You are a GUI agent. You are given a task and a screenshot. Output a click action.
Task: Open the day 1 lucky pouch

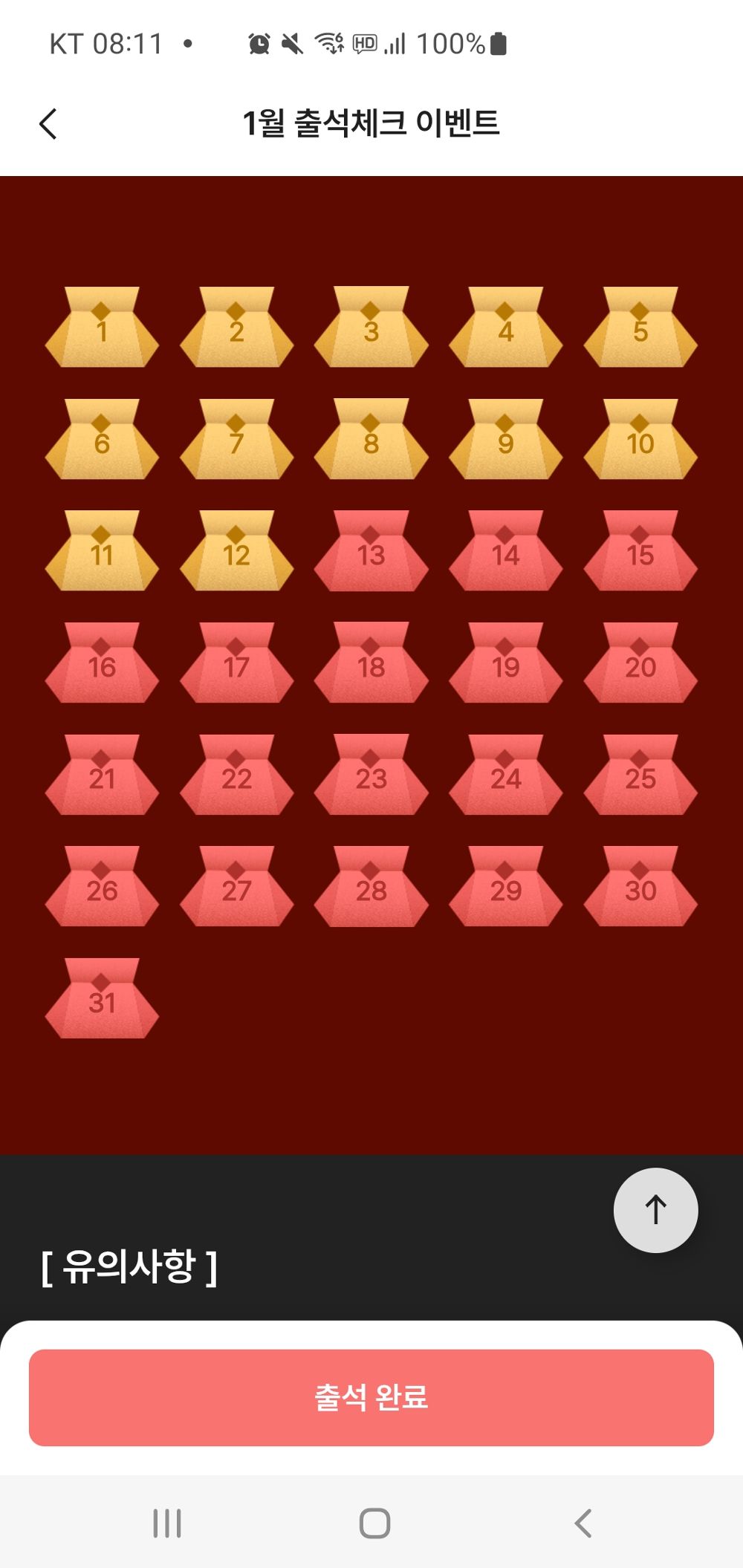(x=102, y=328)
